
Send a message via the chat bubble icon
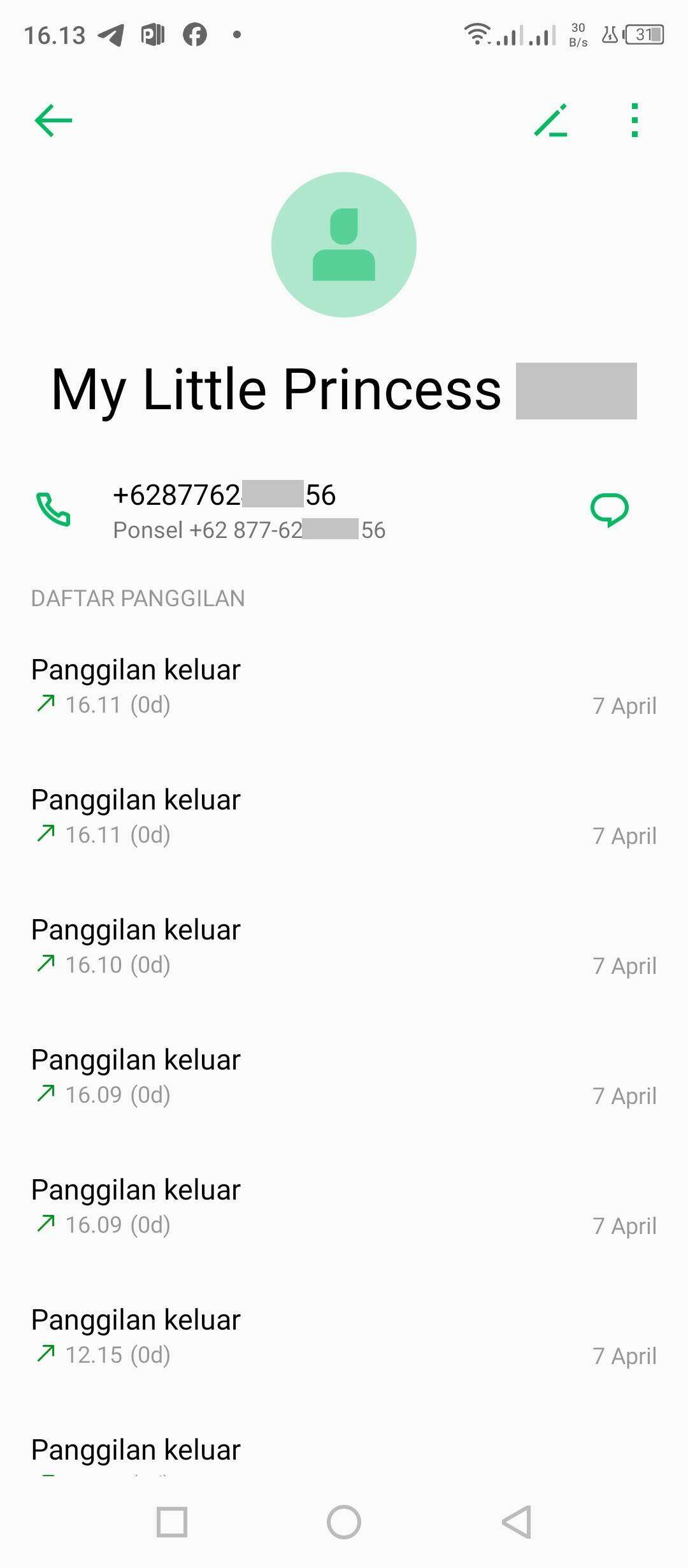[610, 510]
